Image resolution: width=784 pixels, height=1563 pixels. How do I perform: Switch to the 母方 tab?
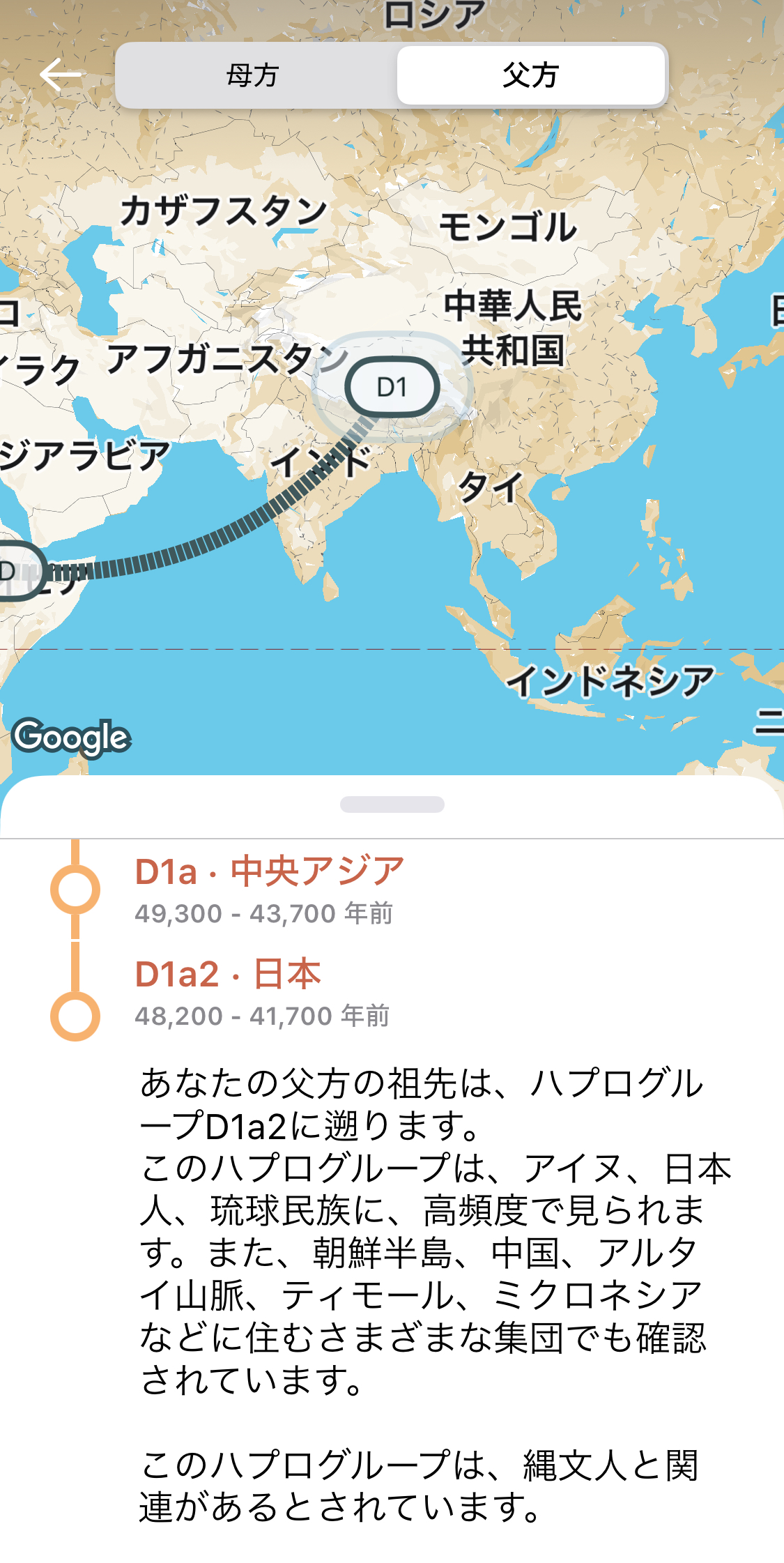pos(254,75)
